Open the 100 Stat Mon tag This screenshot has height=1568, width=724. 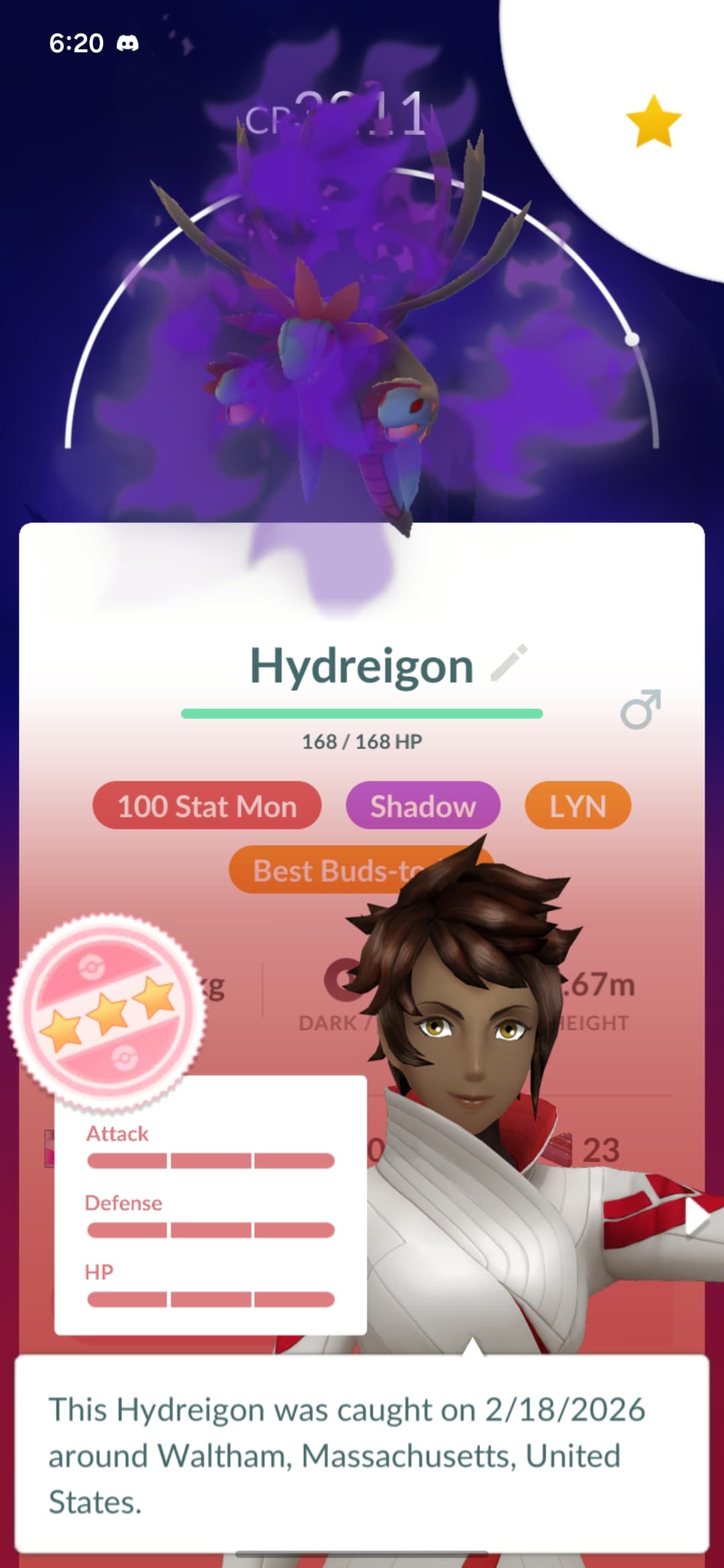click(207, 805)
